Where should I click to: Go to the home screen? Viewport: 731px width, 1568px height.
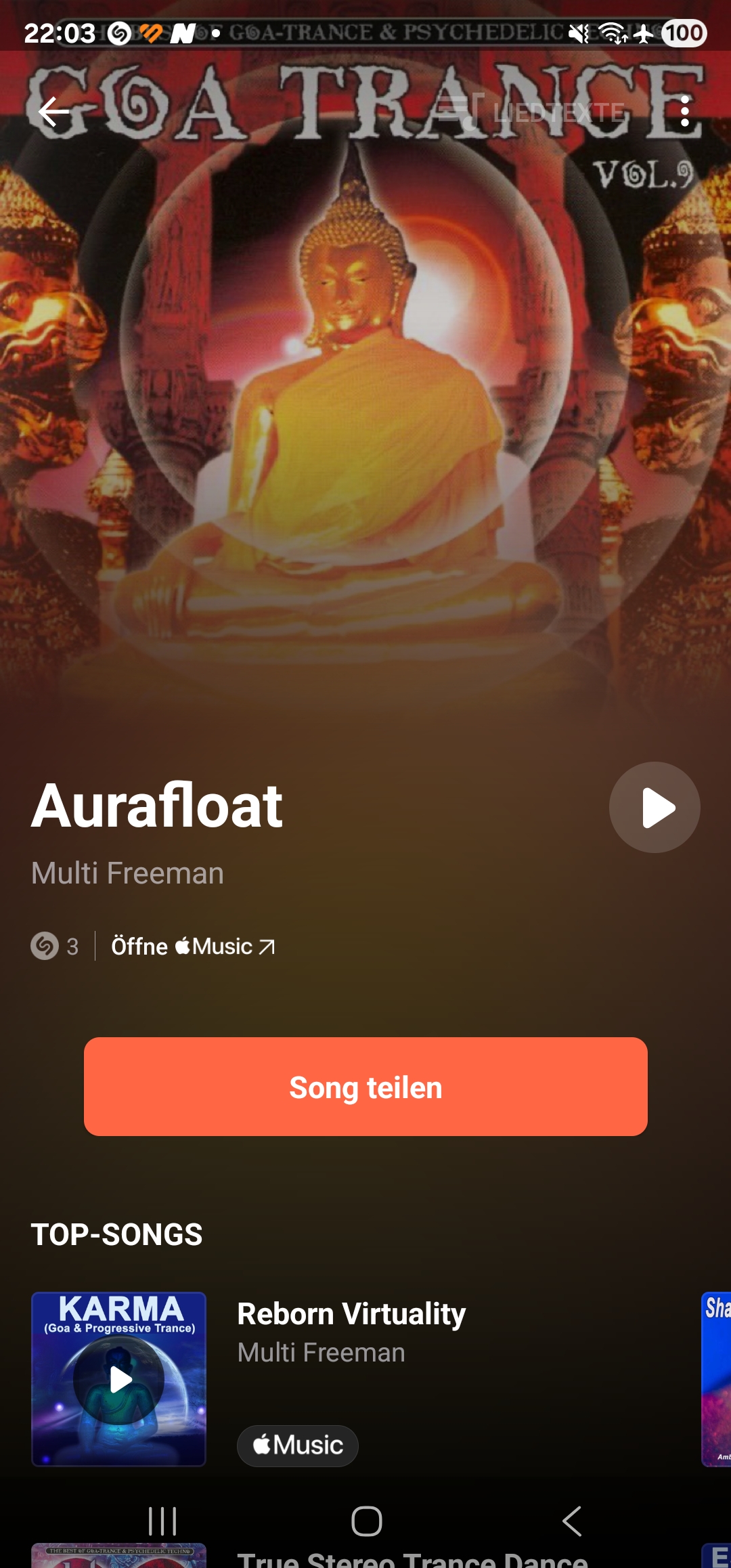[x=366, y=1521]
